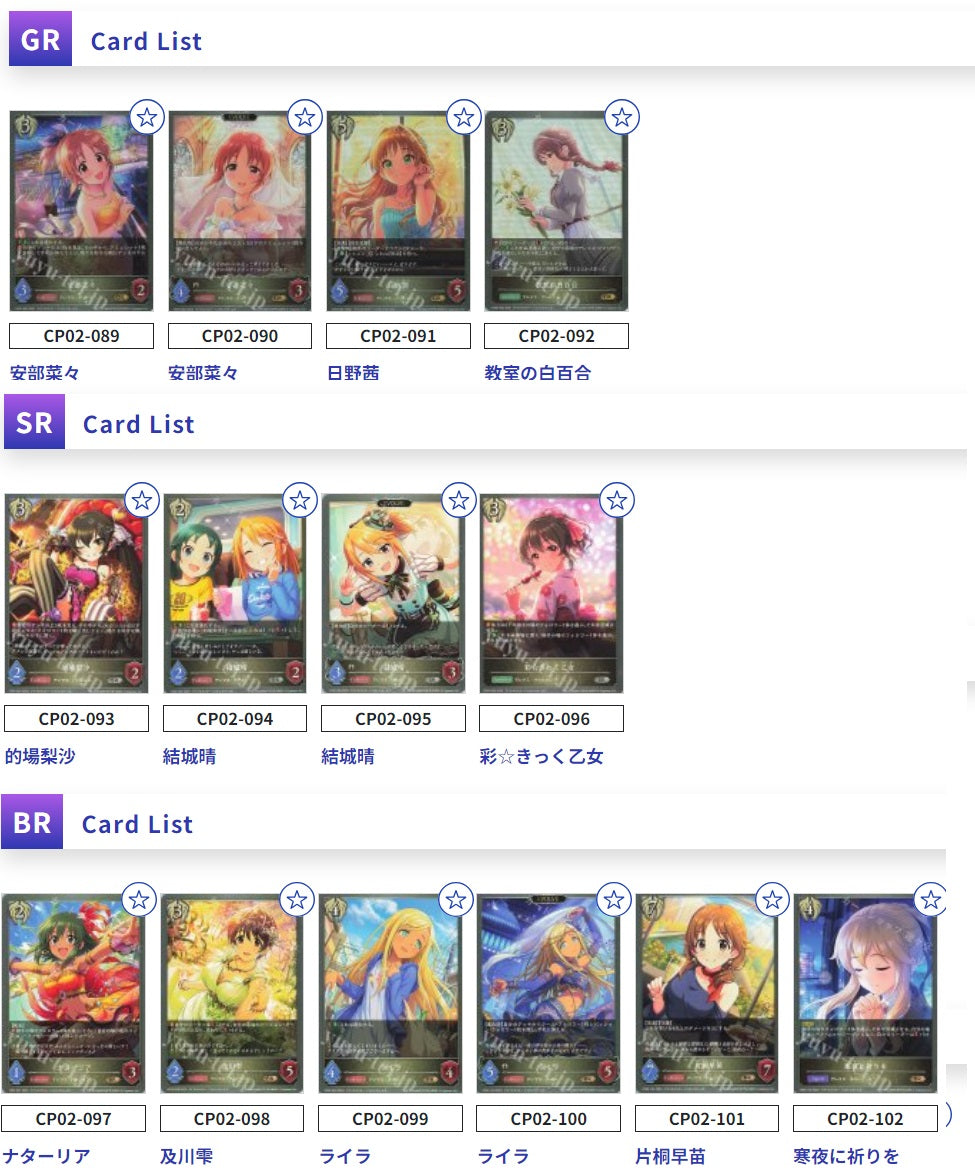Open the 片桐早苗 card
Viewport: 975px width, 1174px height.
[707, 993]
